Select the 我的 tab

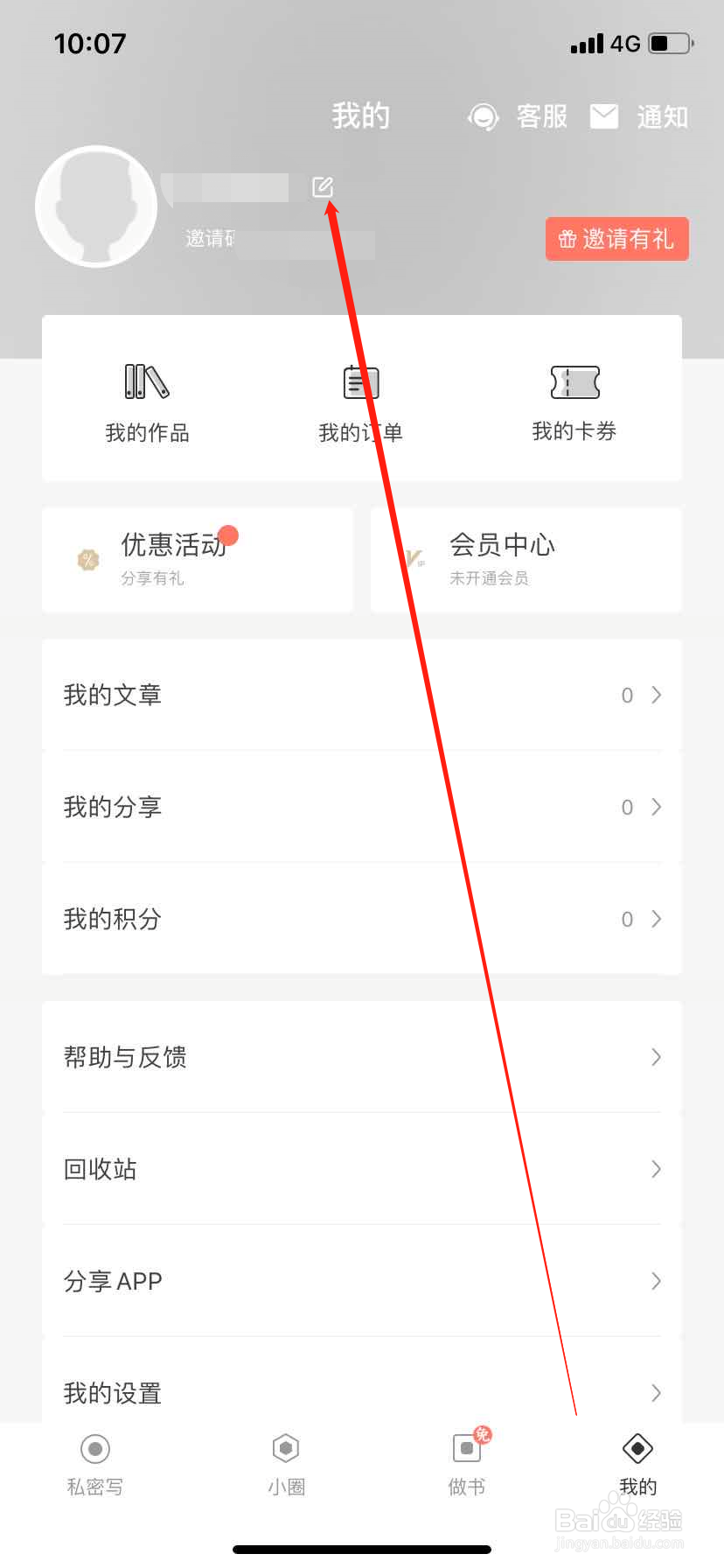tap(637, 1463)
